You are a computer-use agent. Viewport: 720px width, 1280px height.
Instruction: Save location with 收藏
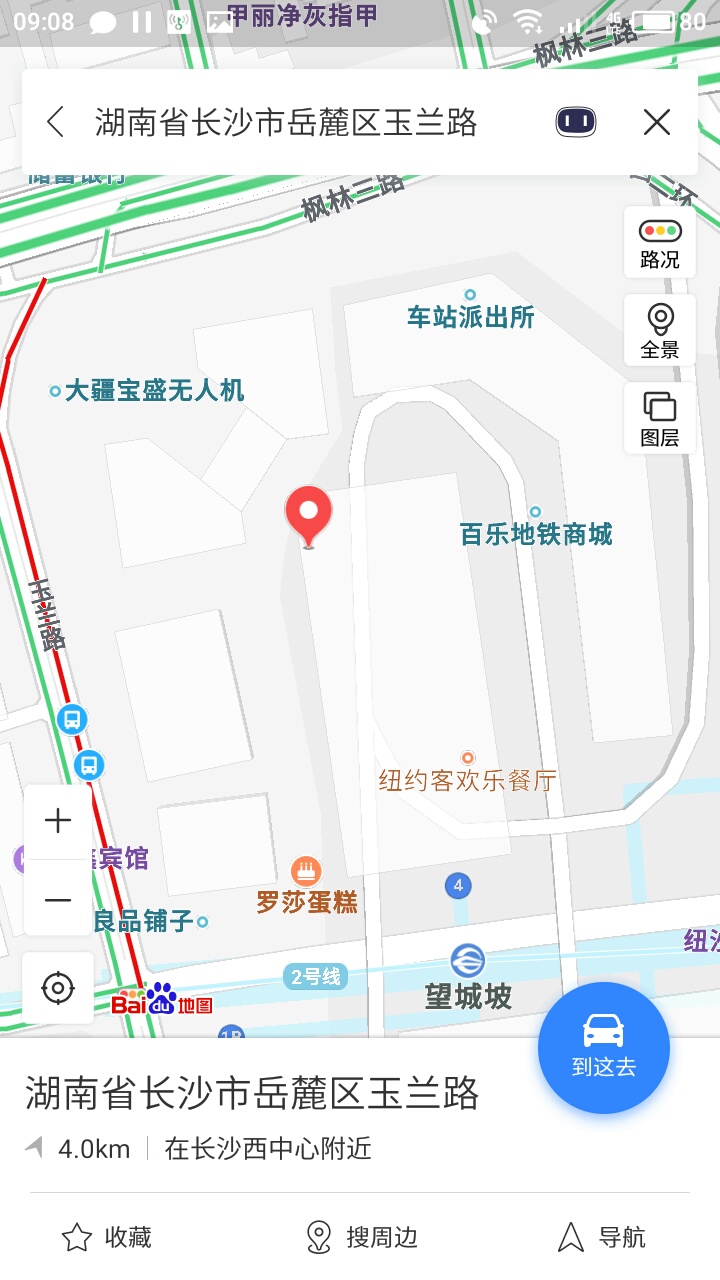coord(107,1237)
